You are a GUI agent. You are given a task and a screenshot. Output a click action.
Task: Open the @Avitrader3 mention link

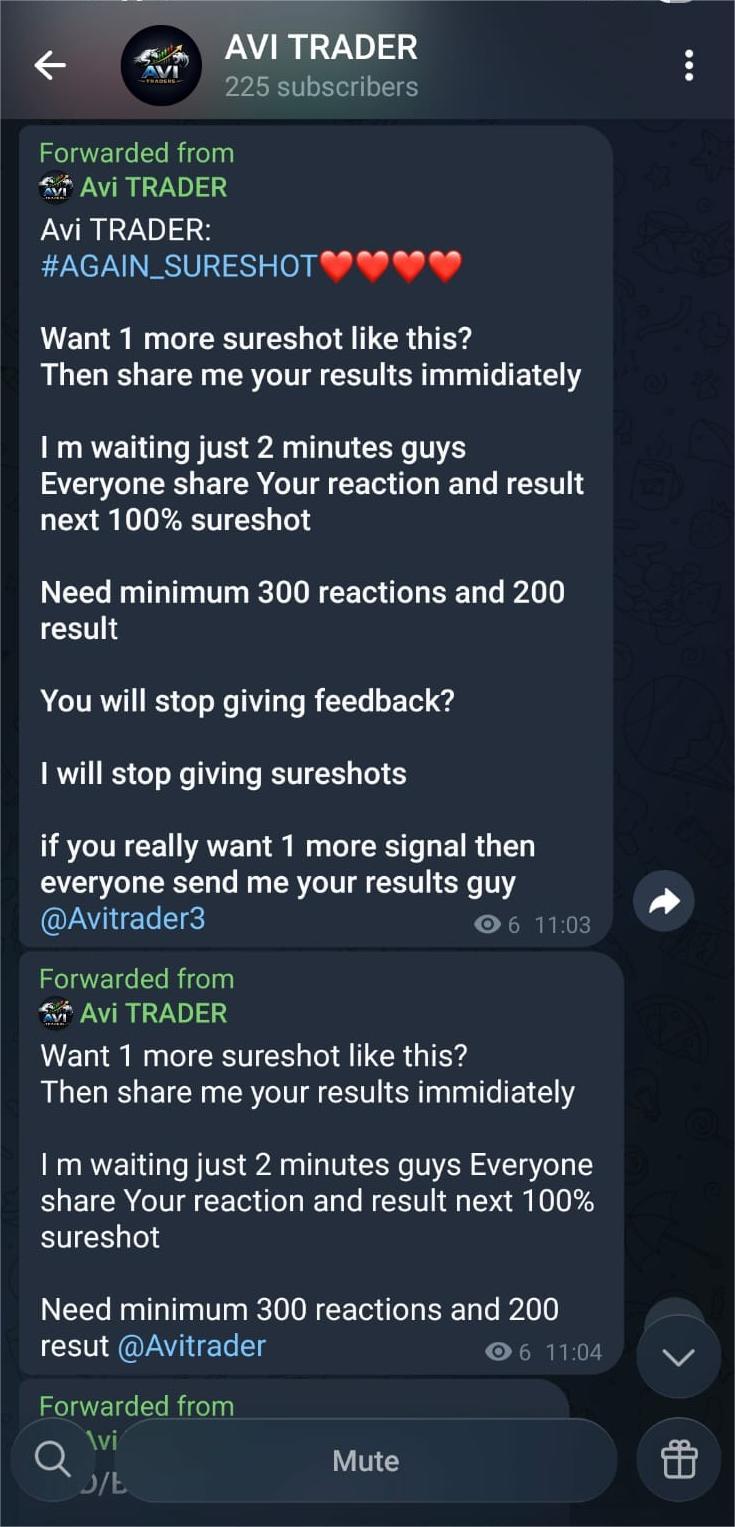coord(122,919)
